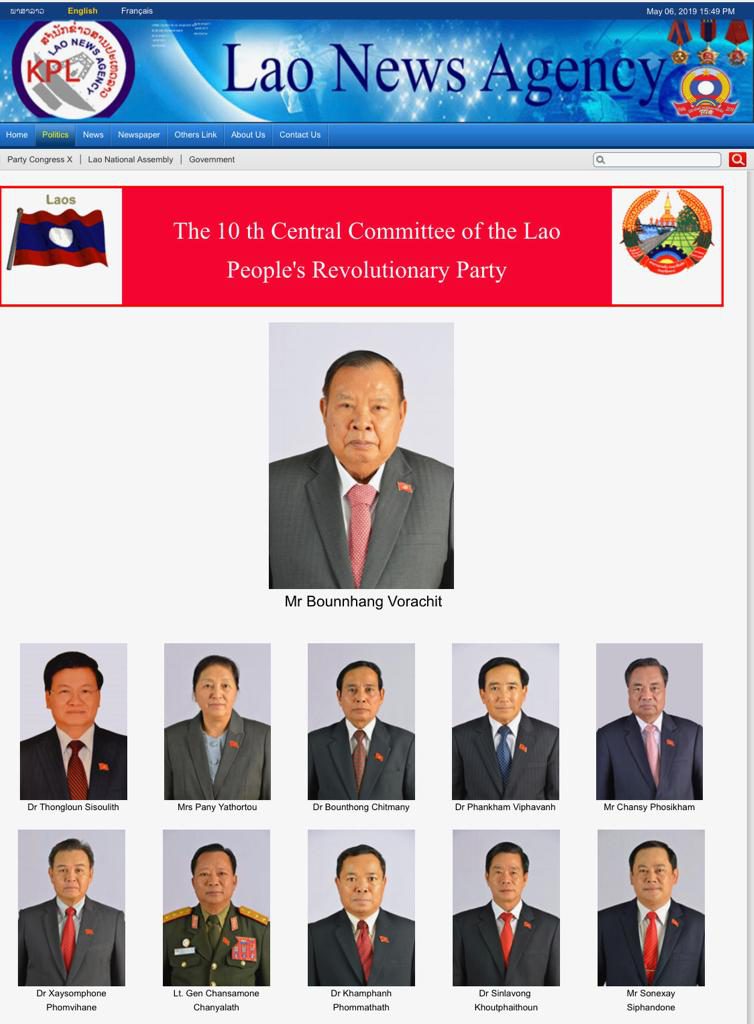Select the Lao National Assembly submenu
The height and width of the screenshot is (1024, 754).
click(130, 159)
